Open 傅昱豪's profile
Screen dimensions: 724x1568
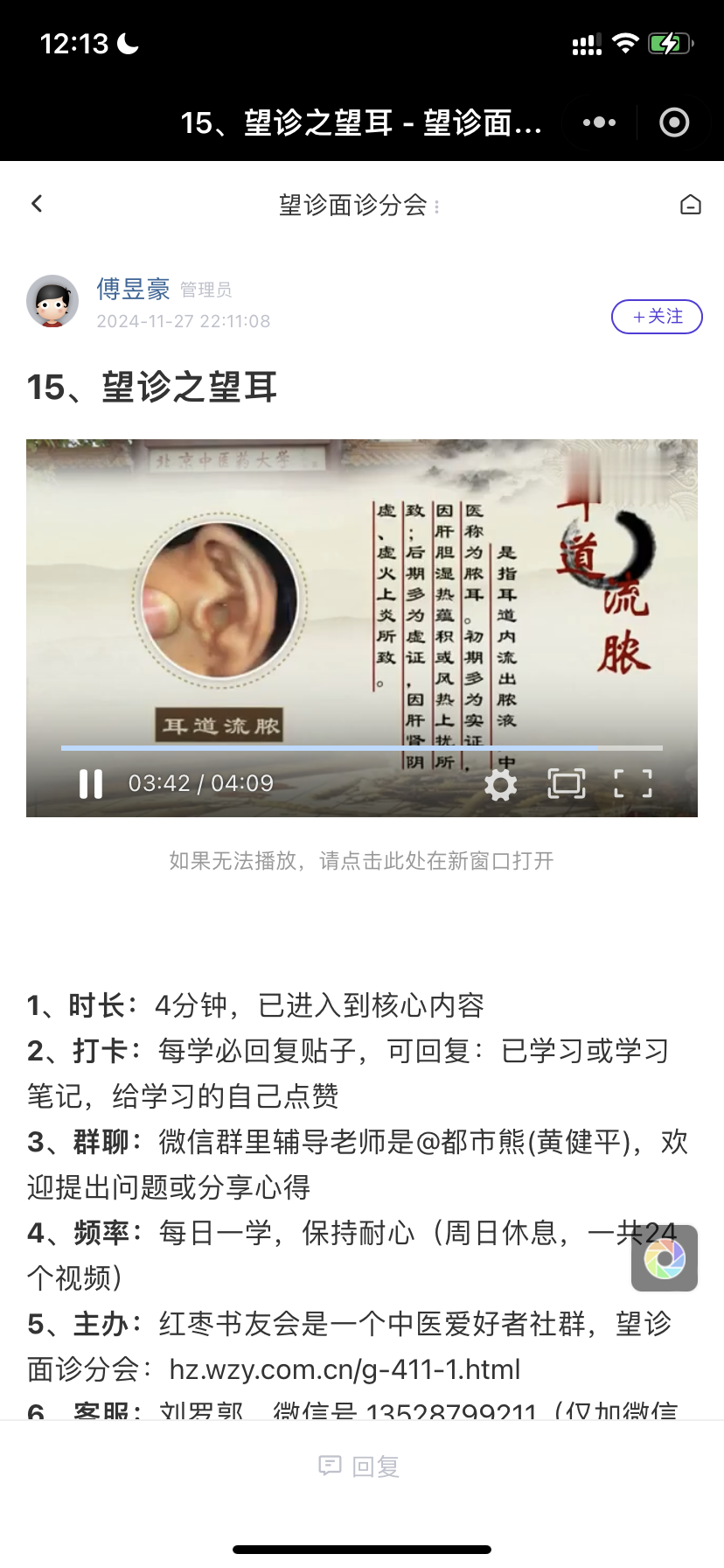point(133,289)
